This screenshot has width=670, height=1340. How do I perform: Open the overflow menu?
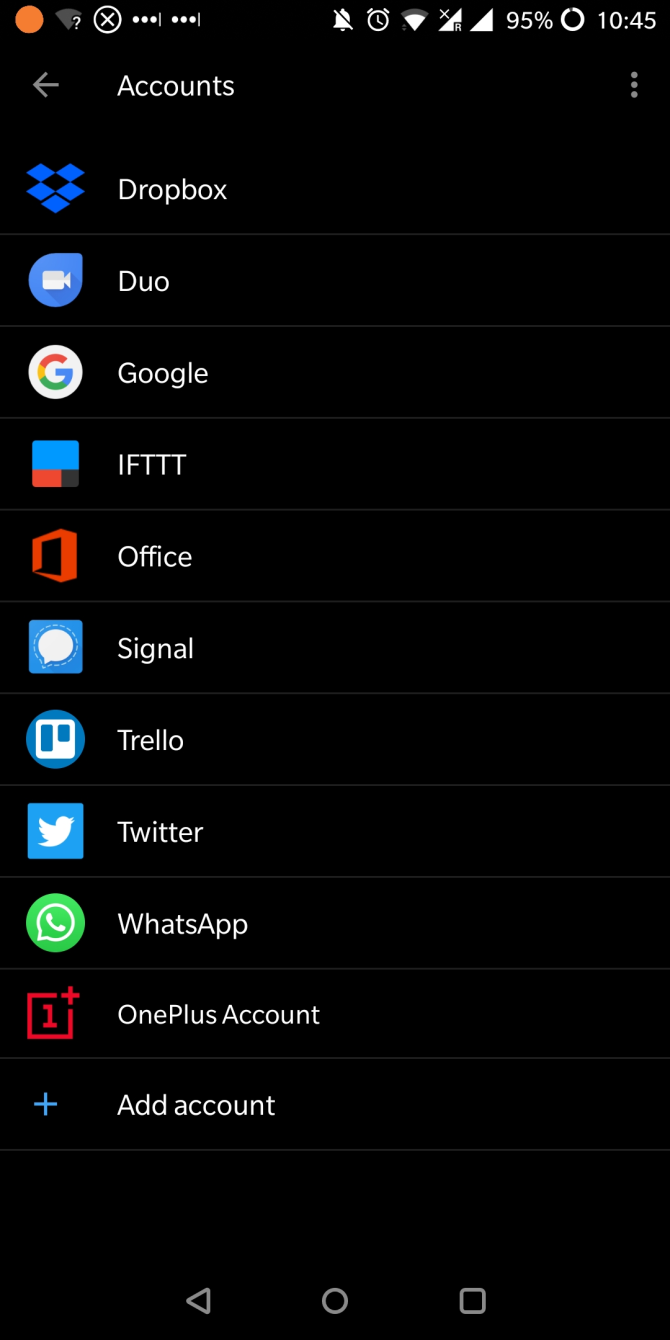point(634,86)
